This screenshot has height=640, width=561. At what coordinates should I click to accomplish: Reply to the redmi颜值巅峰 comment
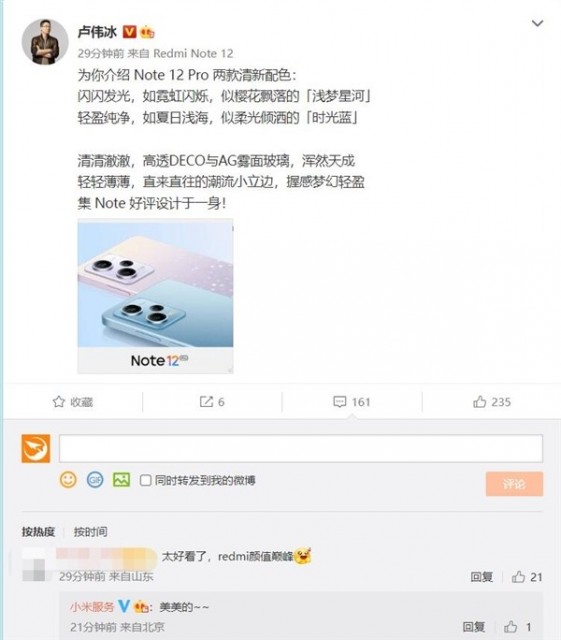pyautogui.click(x=481, y=577)
